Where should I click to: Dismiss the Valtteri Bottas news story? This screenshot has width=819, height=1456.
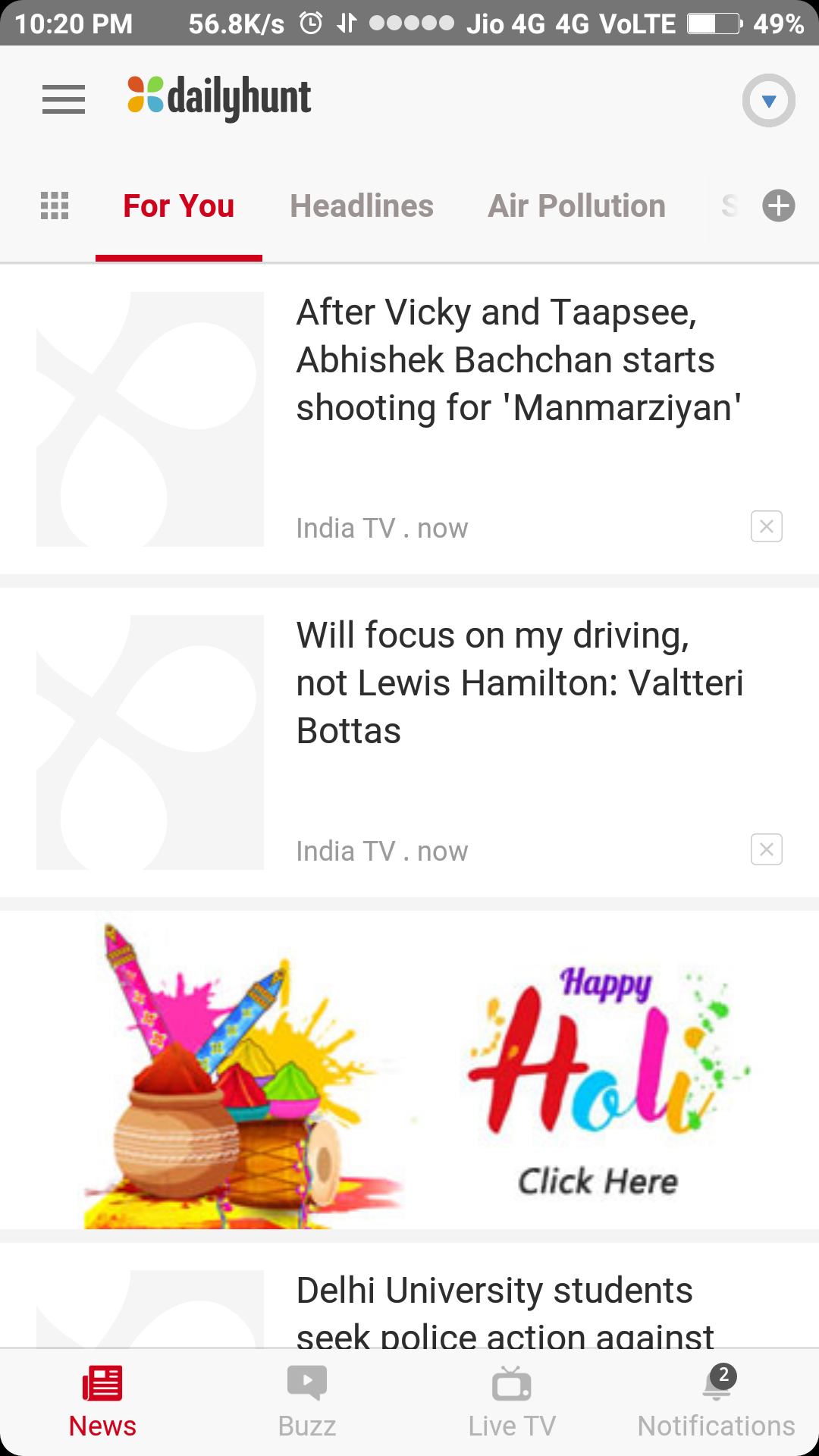point(766,849)
